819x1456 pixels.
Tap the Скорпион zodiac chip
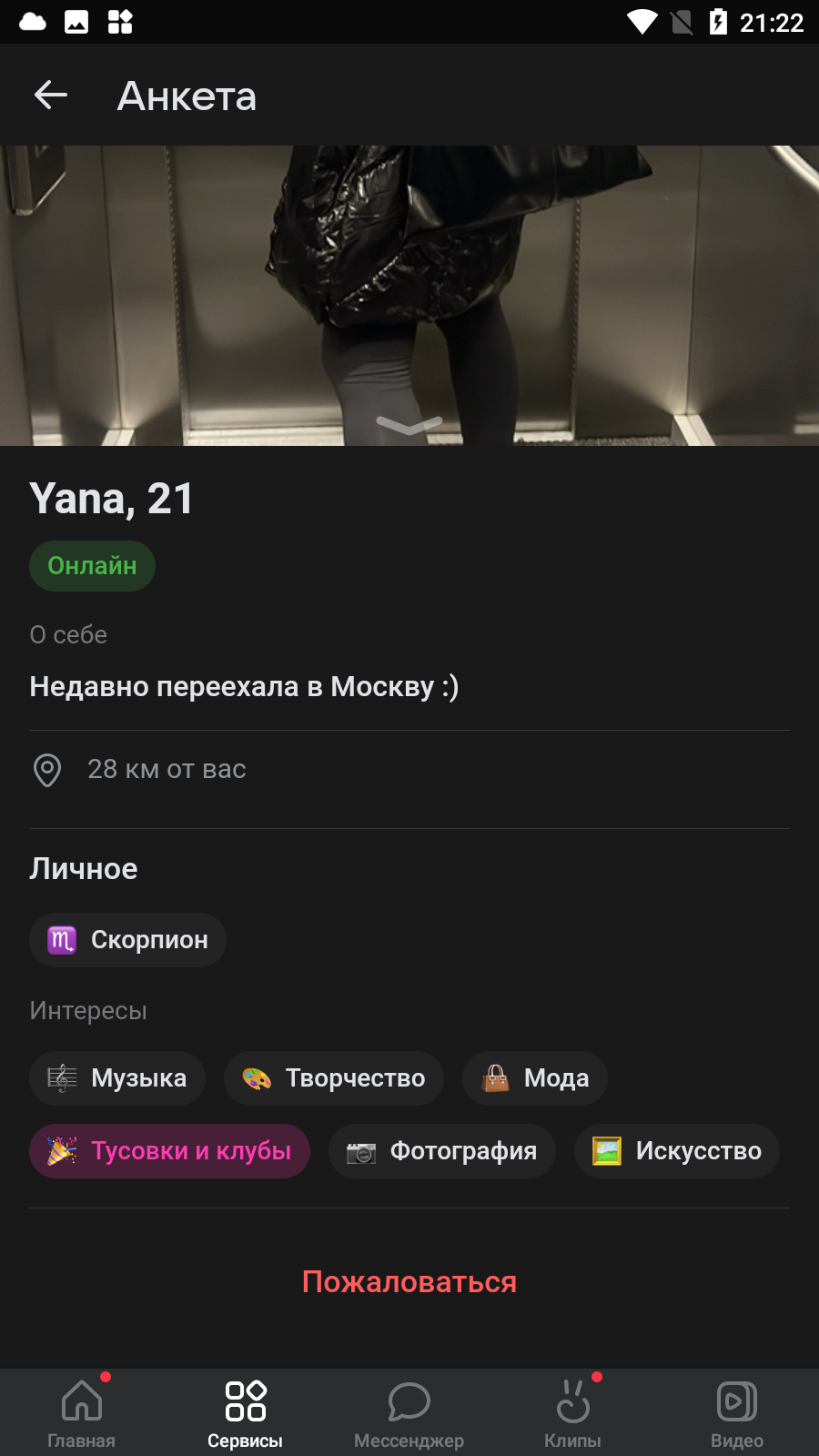[127, 940]
